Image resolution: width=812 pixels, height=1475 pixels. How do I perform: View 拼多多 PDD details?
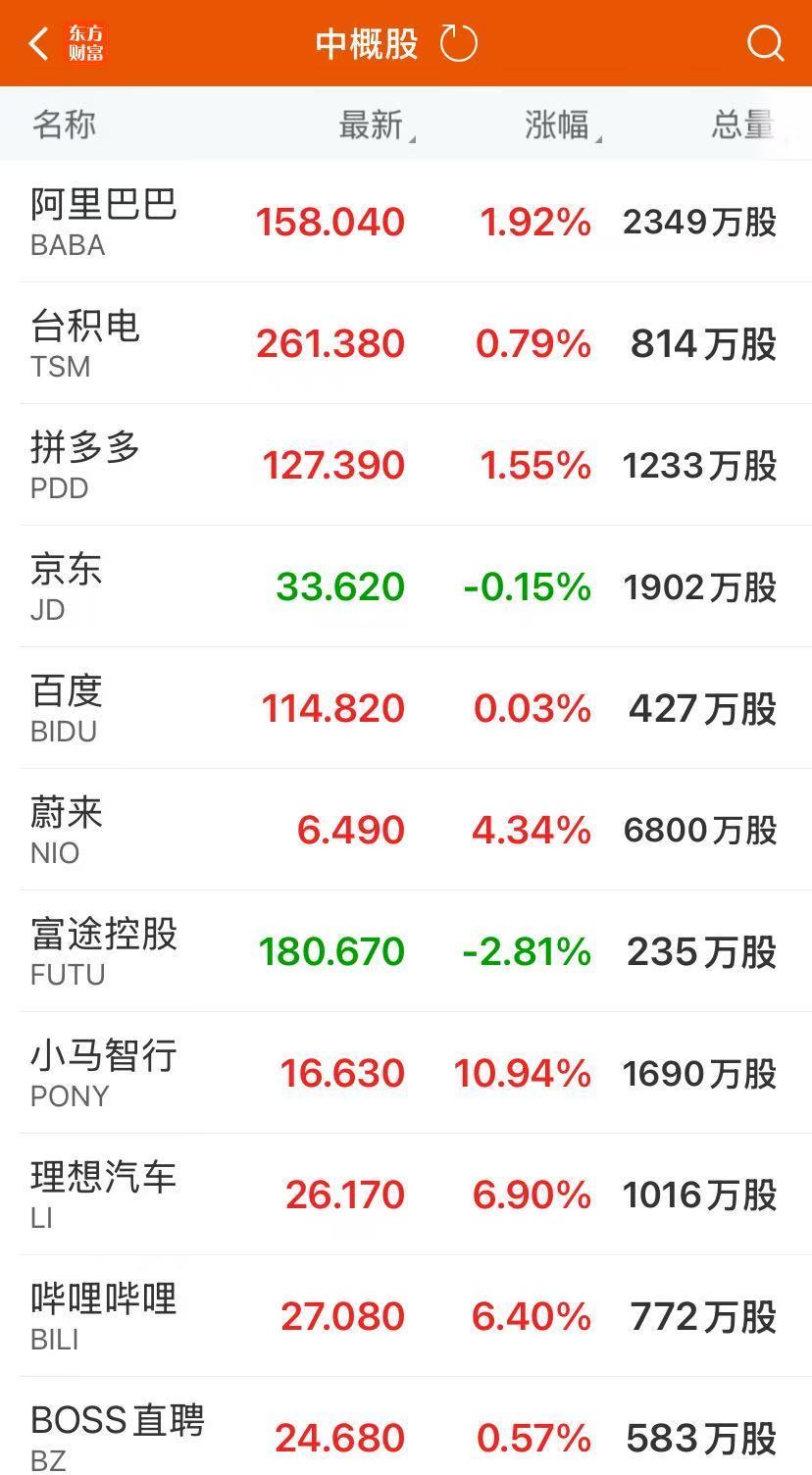tap(406, 465)
